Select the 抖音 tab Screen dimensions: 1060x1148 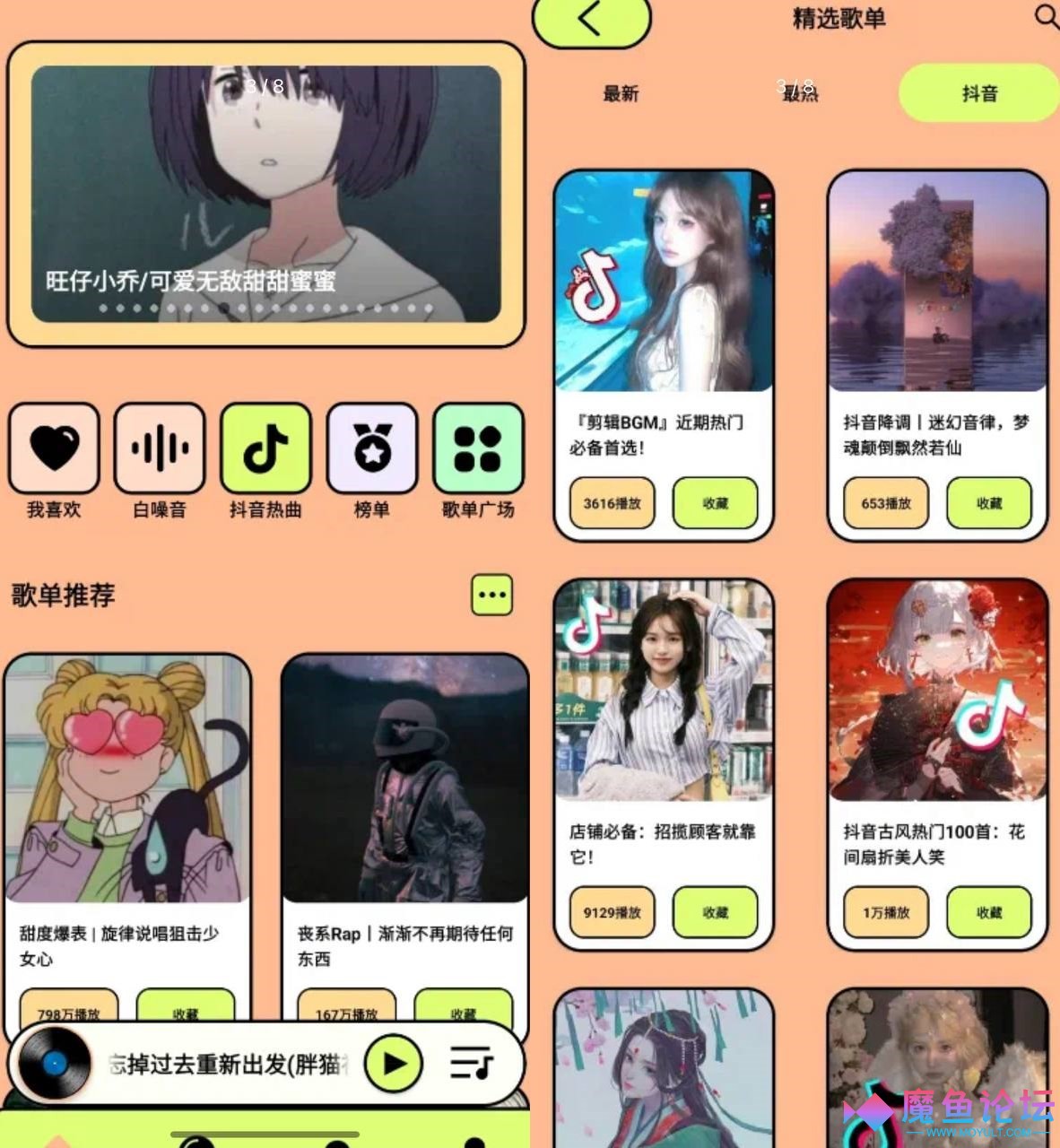(x=979, y=93)
